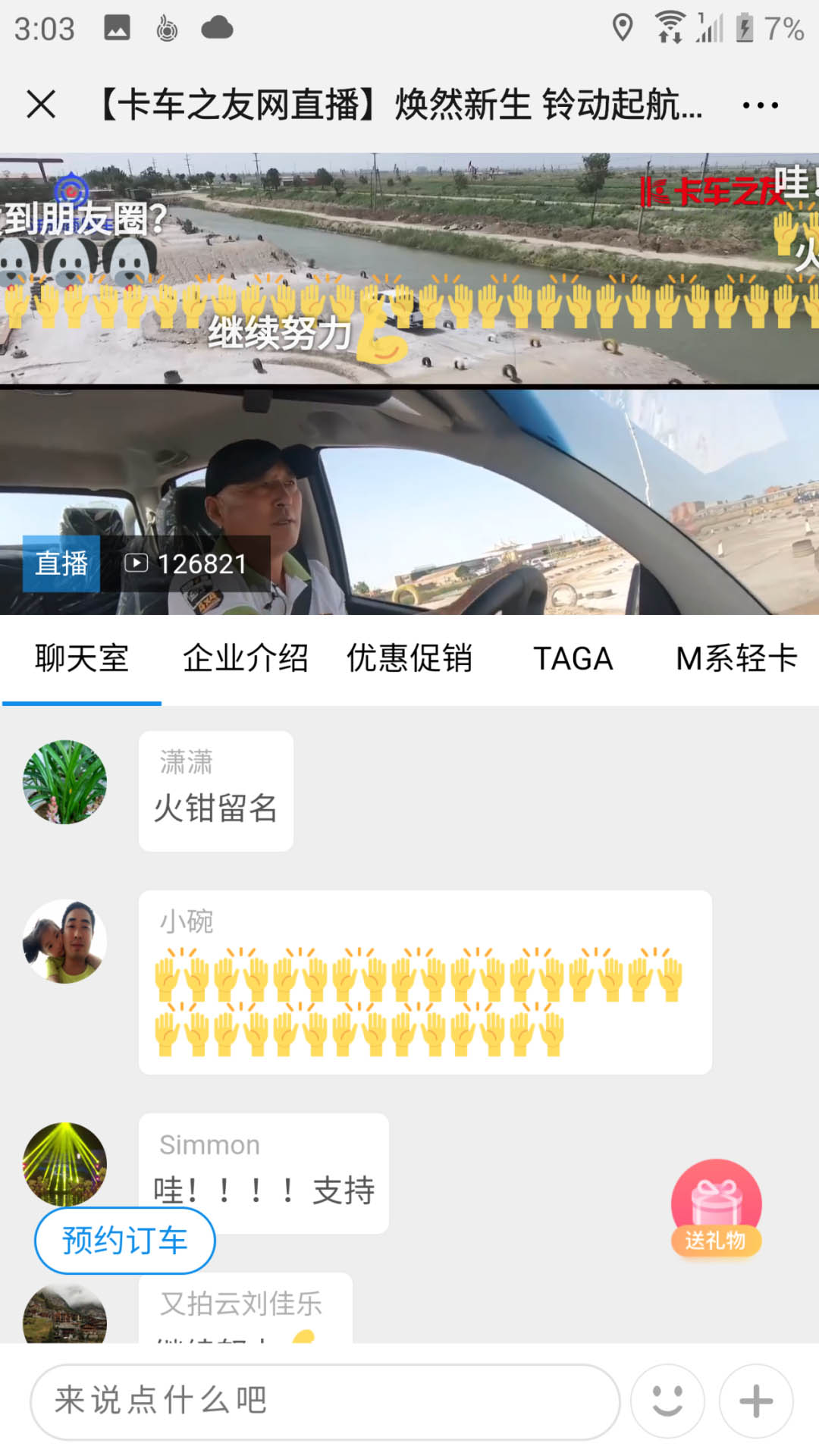This screenshot has height=1456, width=819.
Task: Switch to the 企业介绍 tab
Action: point(245,658)
